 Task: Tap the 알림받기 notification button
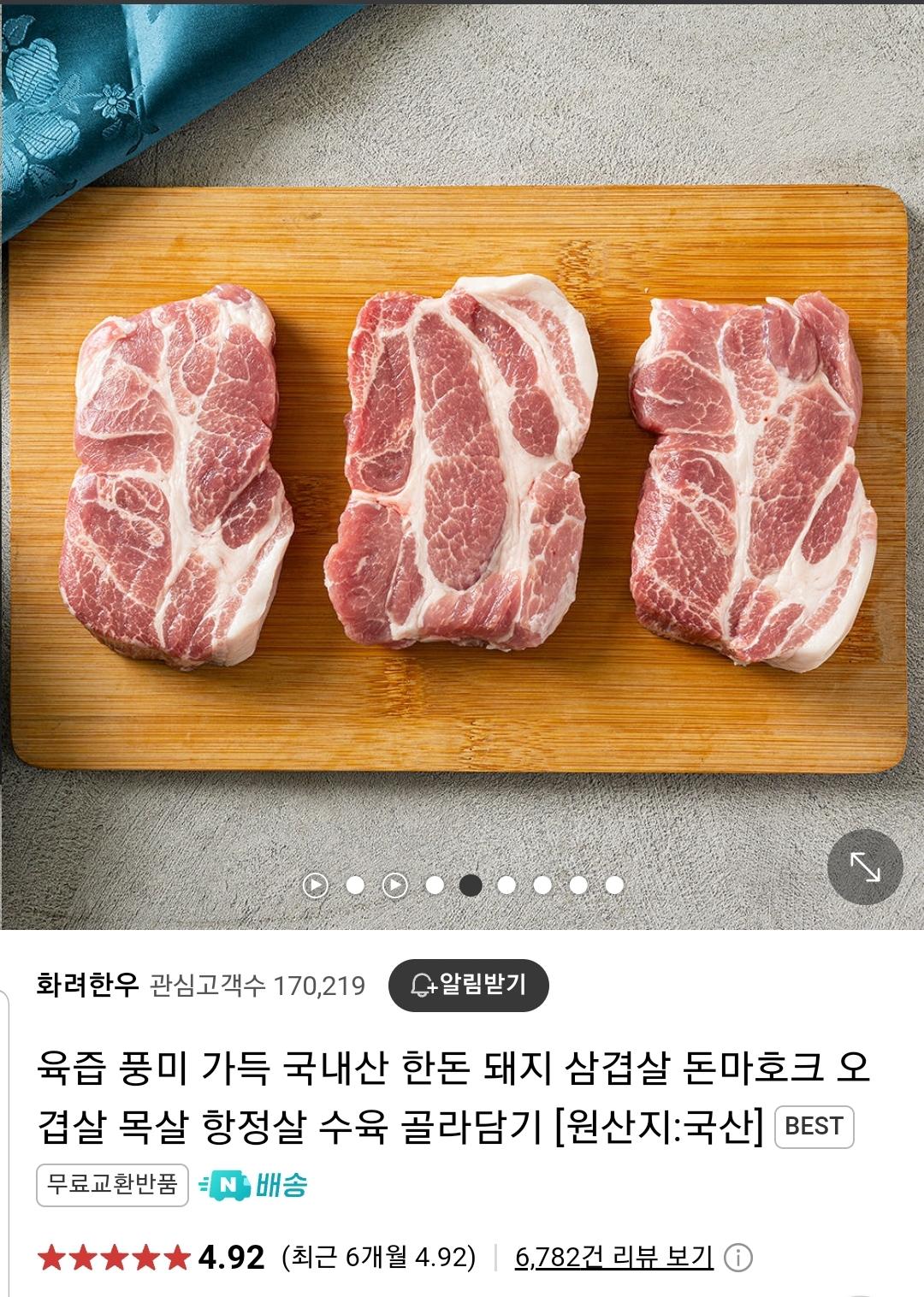click(x=469, y=986)
